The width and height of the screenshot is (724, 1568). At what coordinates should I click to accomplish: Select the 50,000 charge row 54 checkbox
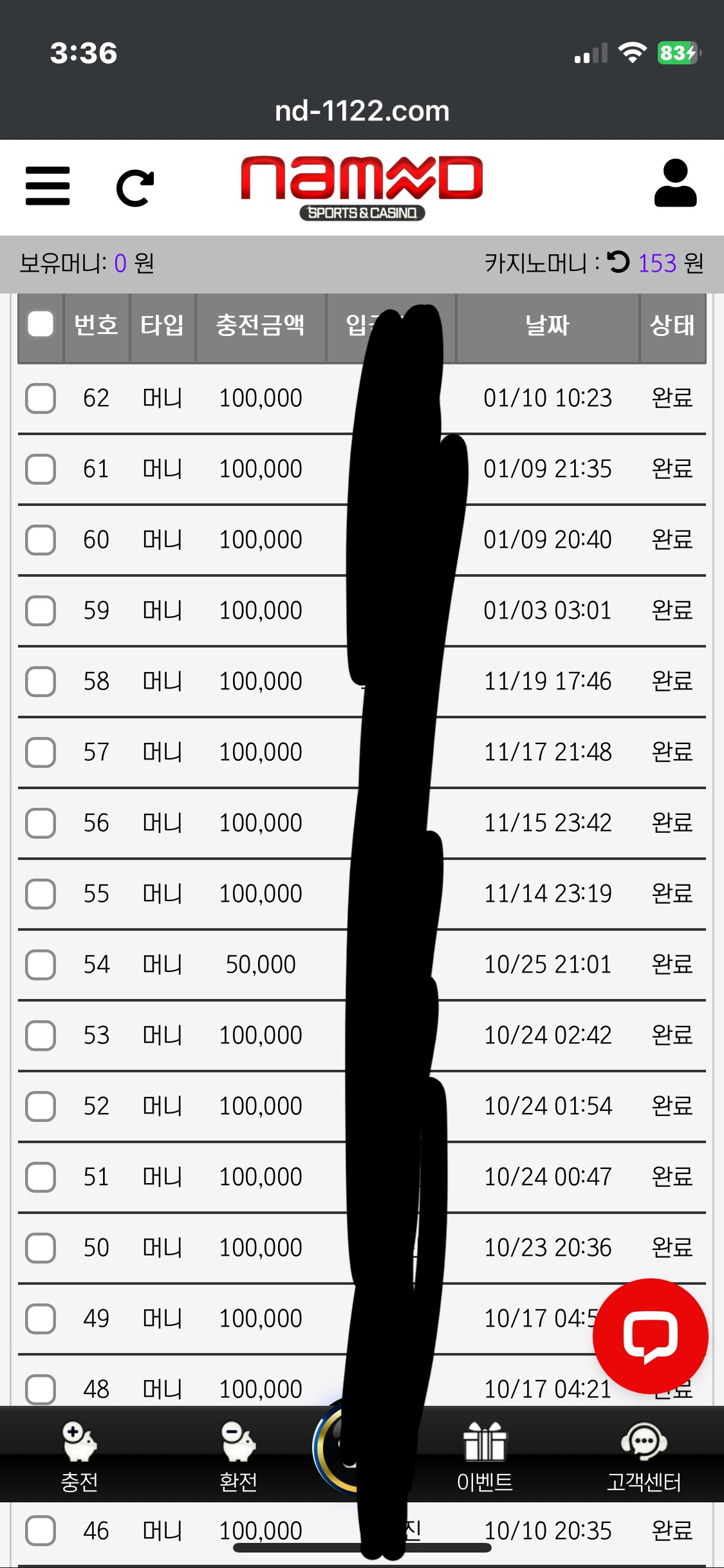click(x=41, y=965)
